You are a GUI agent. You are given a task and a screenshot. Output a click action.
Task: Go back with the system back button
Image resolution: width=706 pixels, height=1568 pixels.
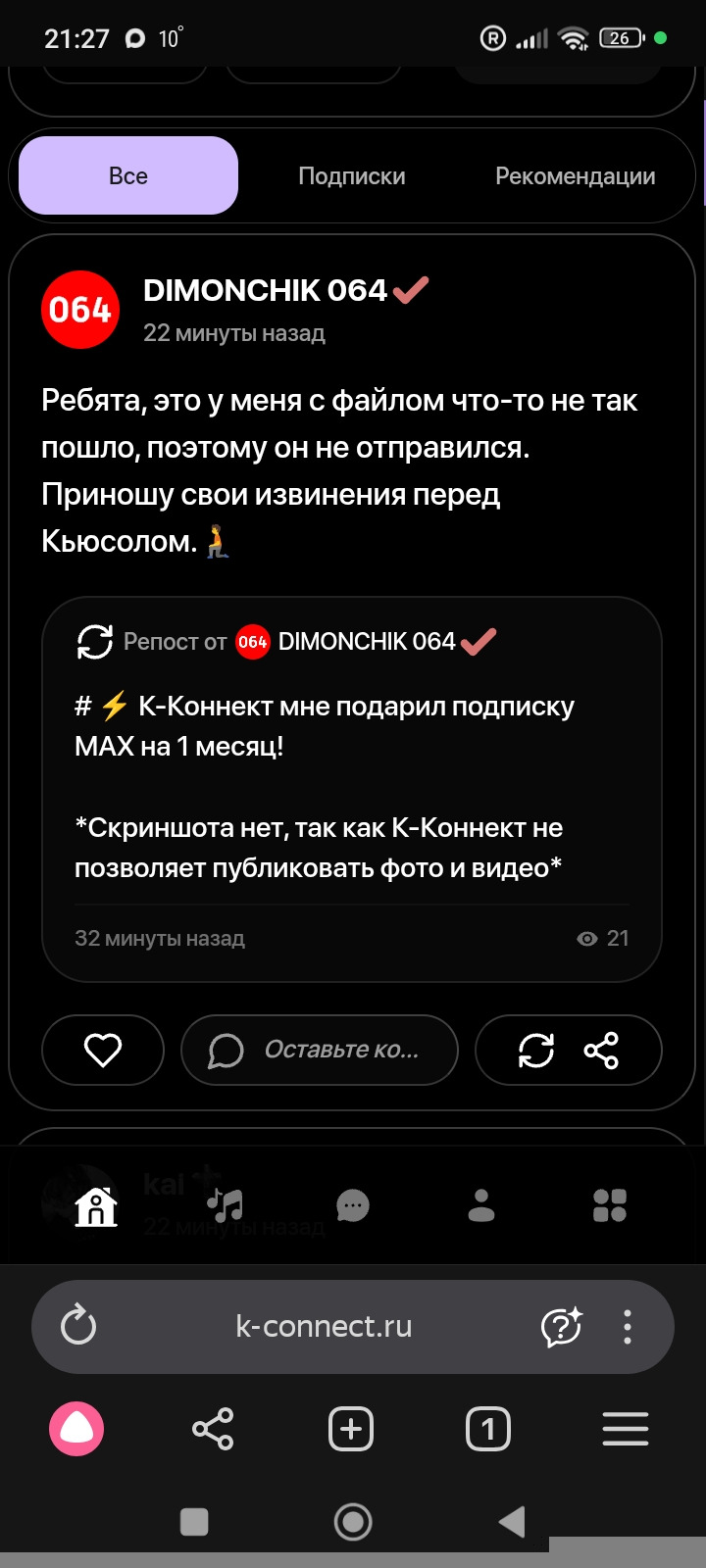pos(512,1522)
